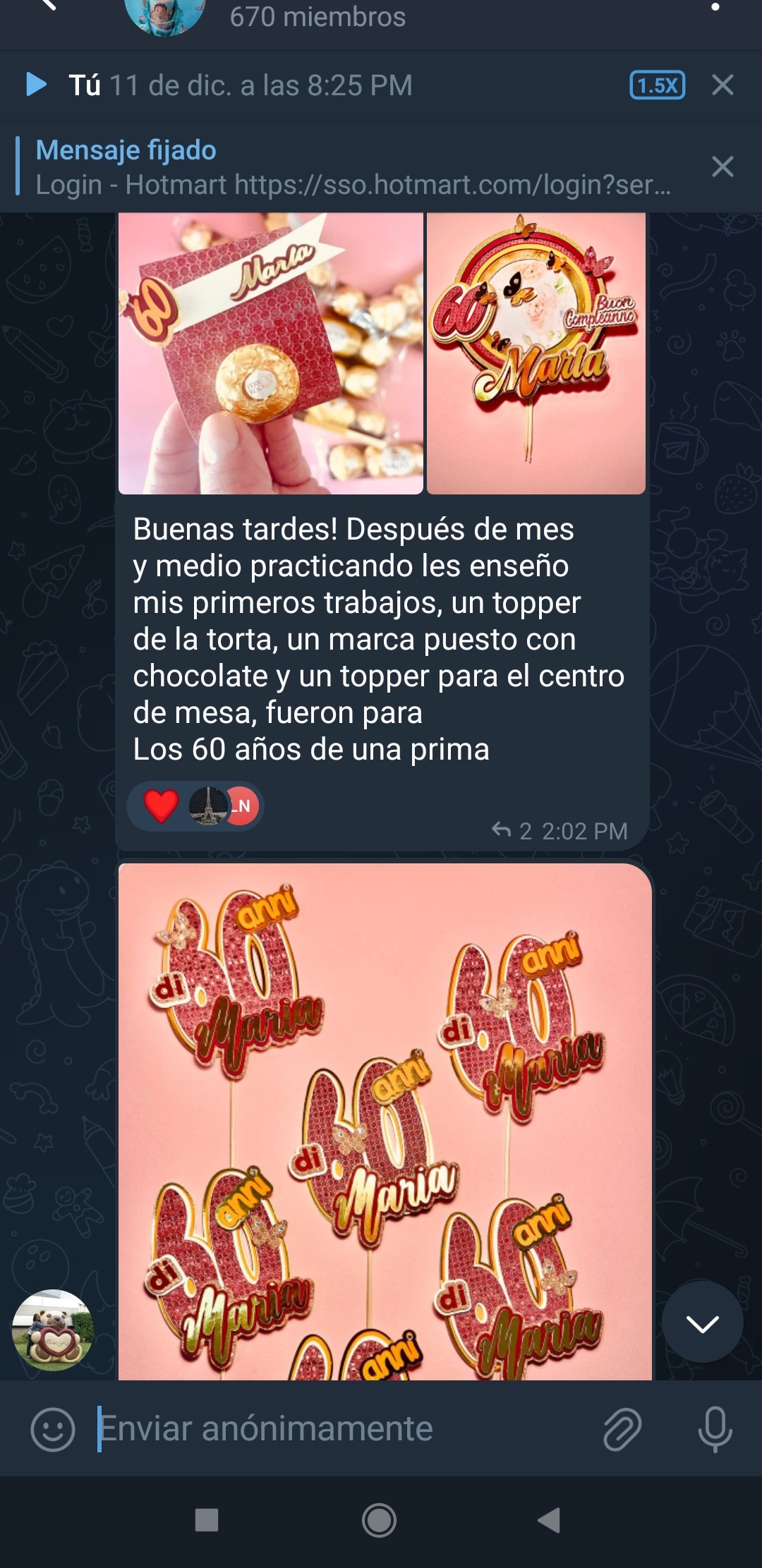
Task: Open the photo of 60 anni toppers
Action: point(385,1120)
